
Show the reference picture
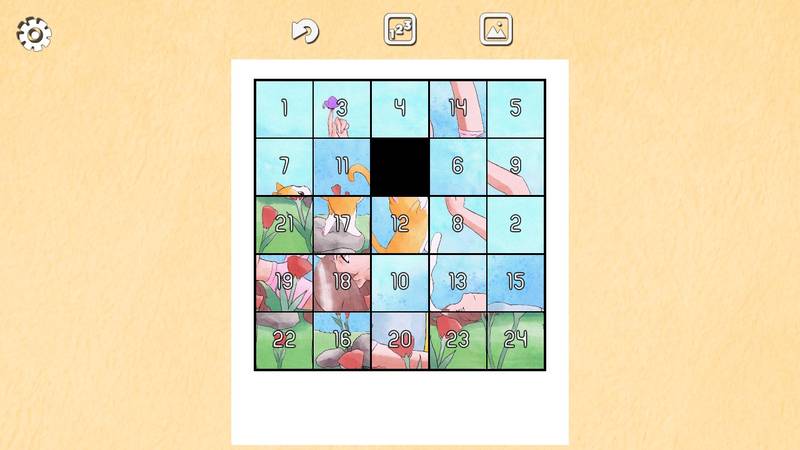(496, 30)
